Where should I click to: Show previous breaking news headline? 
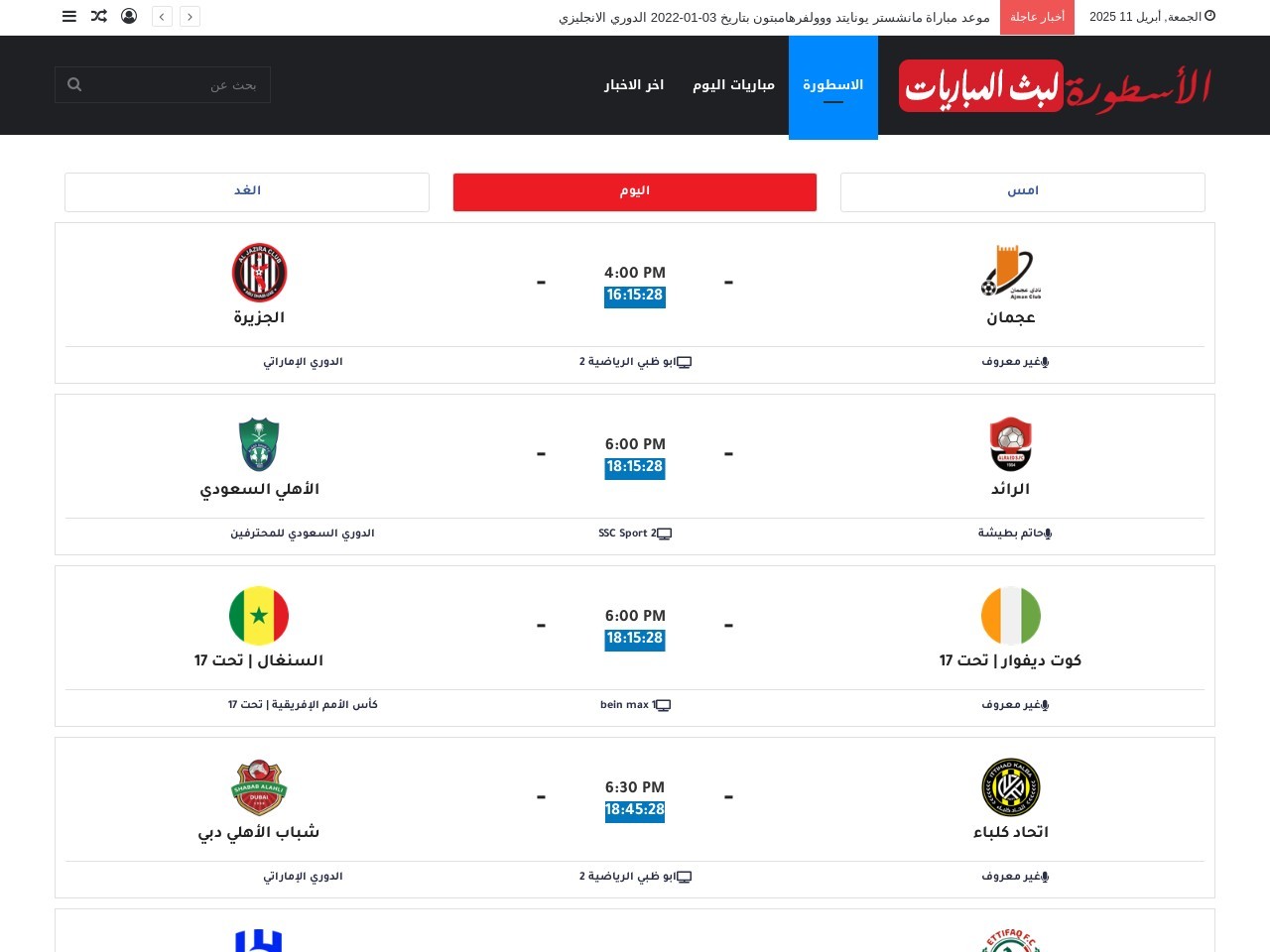190,17
